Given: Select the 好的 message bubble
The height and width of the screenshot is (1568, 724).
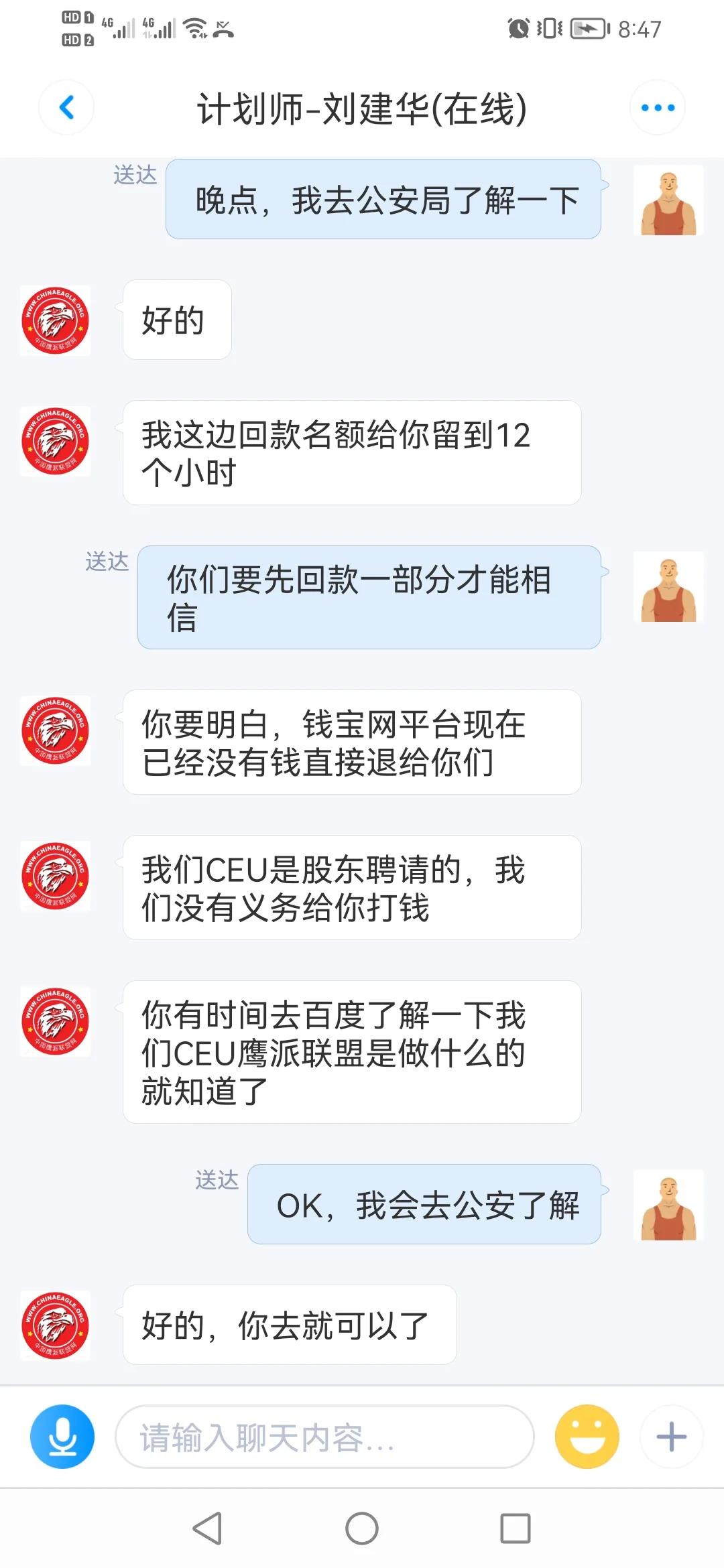Looking at the screenshot, I should click(176, 320).
